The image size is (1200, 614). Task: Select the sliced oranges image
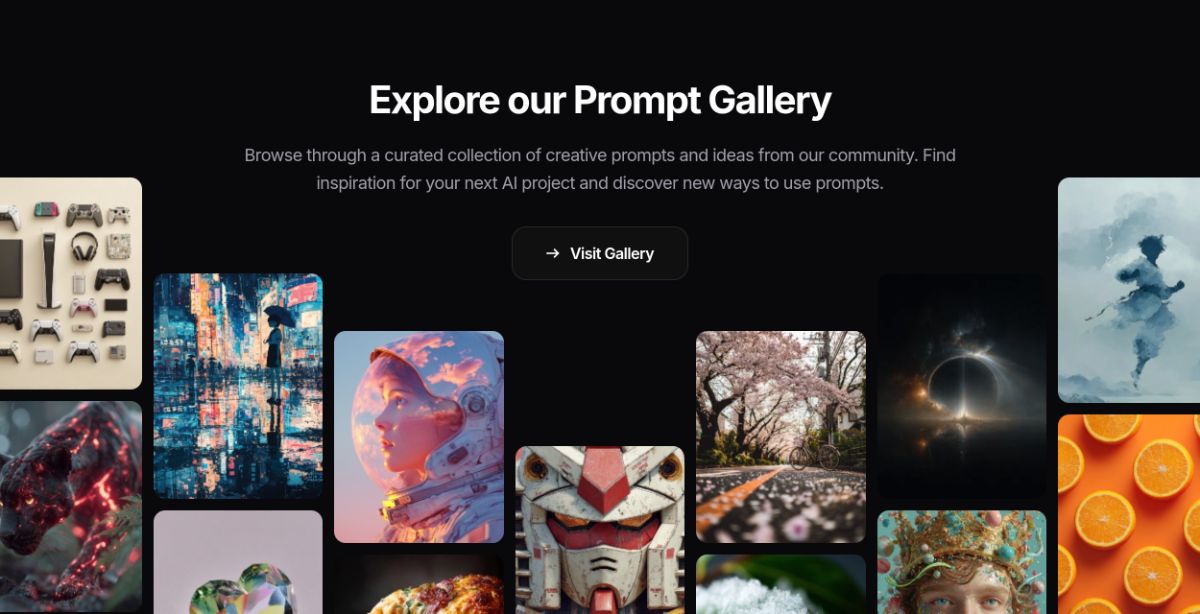coord(1128,514)
